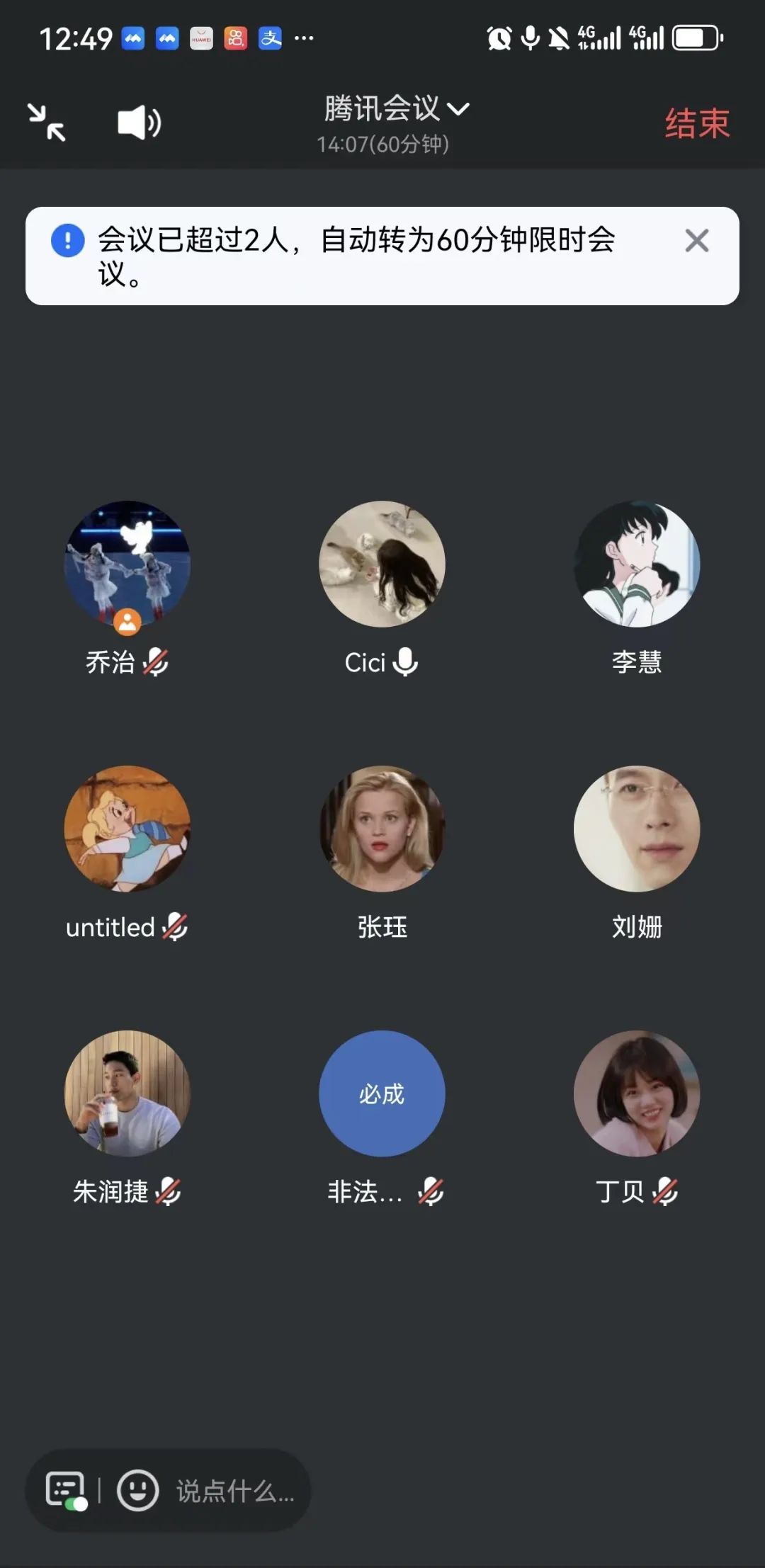Viewport: 765px width, 1568px height.
Task: Dismiss the 60分钟限时会议 notice banner
Action: (696, 241)
